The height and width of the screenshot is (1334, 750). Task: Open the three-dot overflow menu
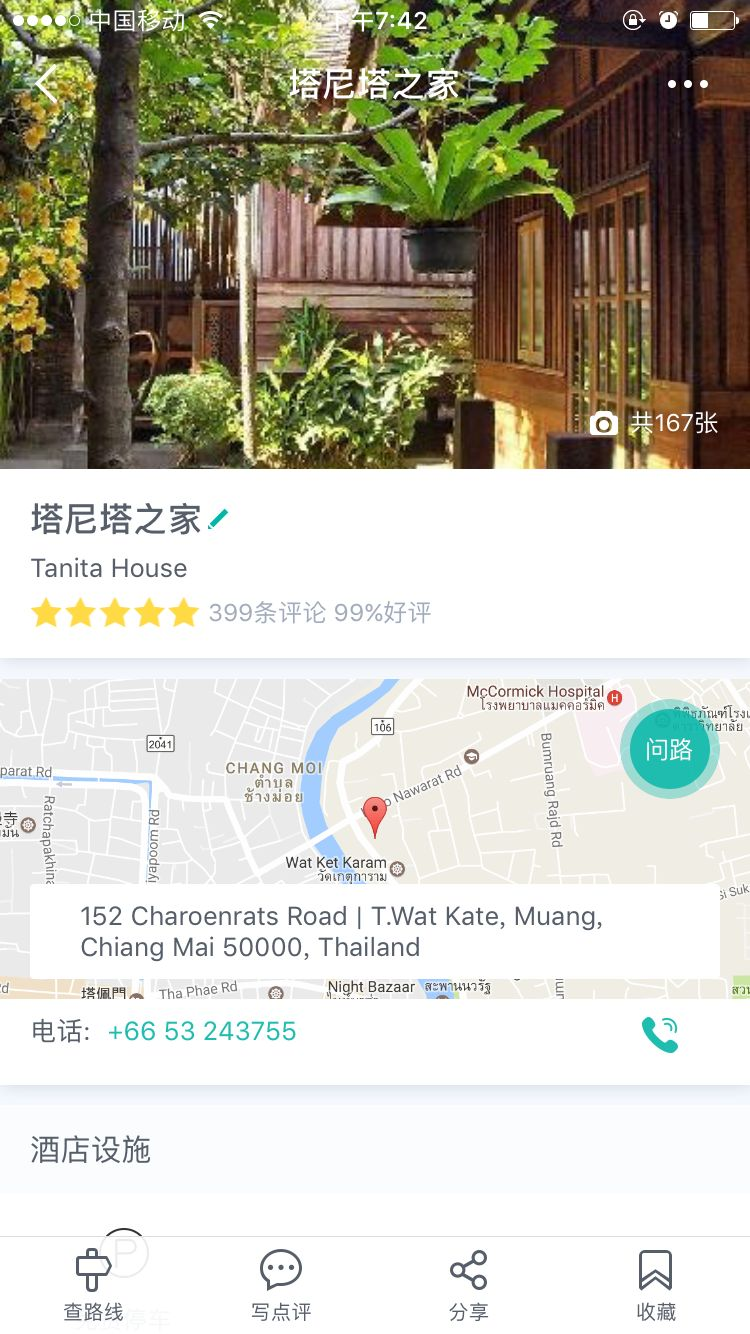pyautogui.click(x=688, y=85)
